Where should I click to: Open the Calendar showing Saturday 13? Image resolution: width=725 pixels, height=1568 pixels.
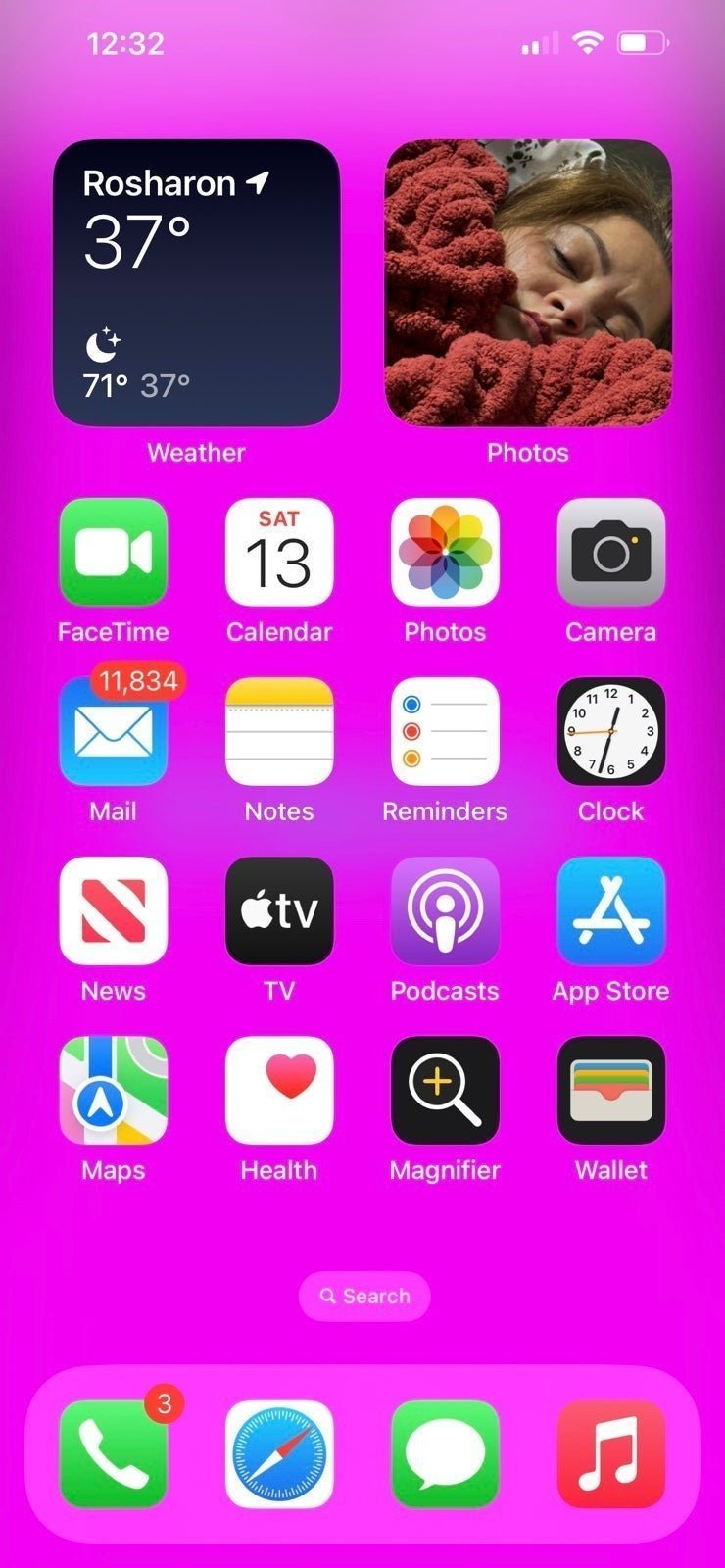[x=278, y=552]
